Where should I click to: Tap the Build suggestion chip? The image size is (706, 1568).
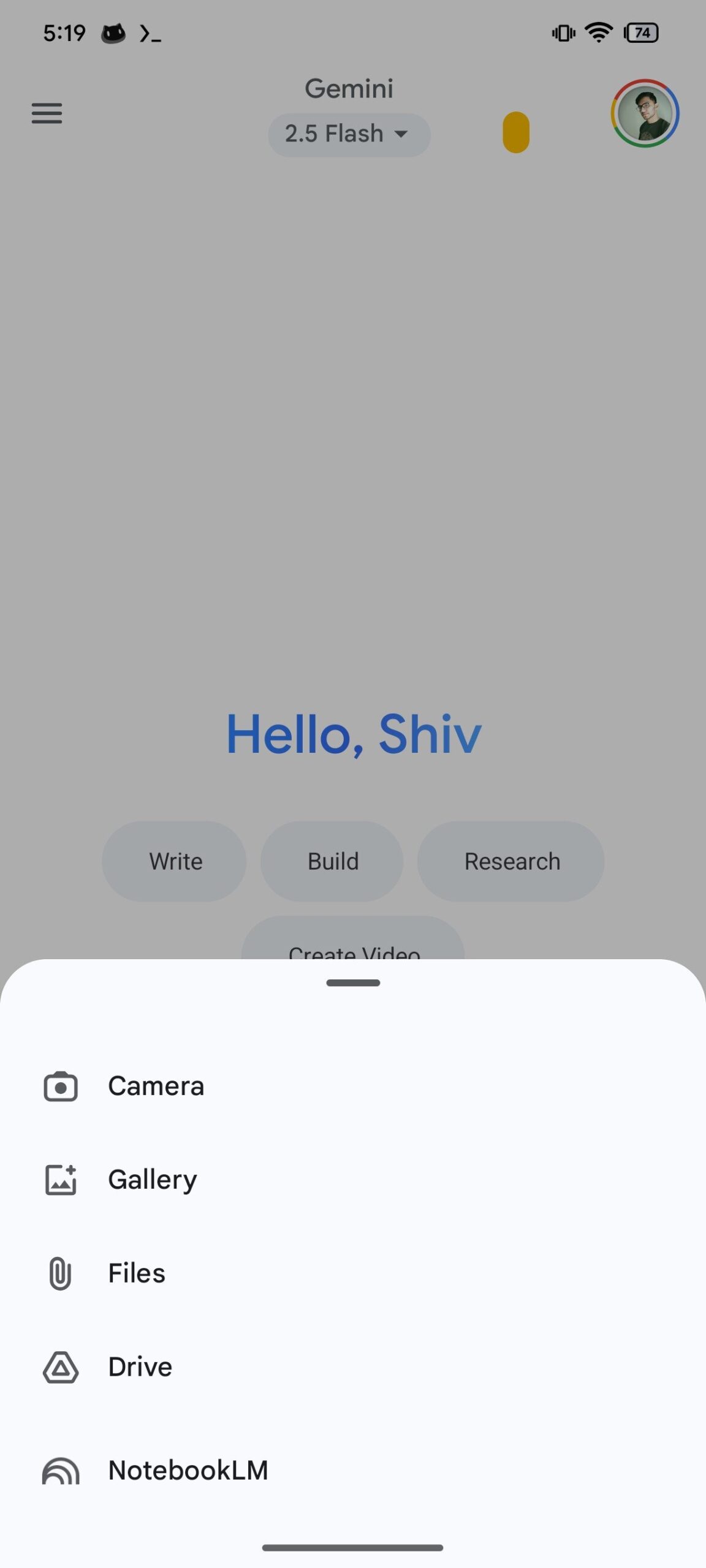(332, 861)
